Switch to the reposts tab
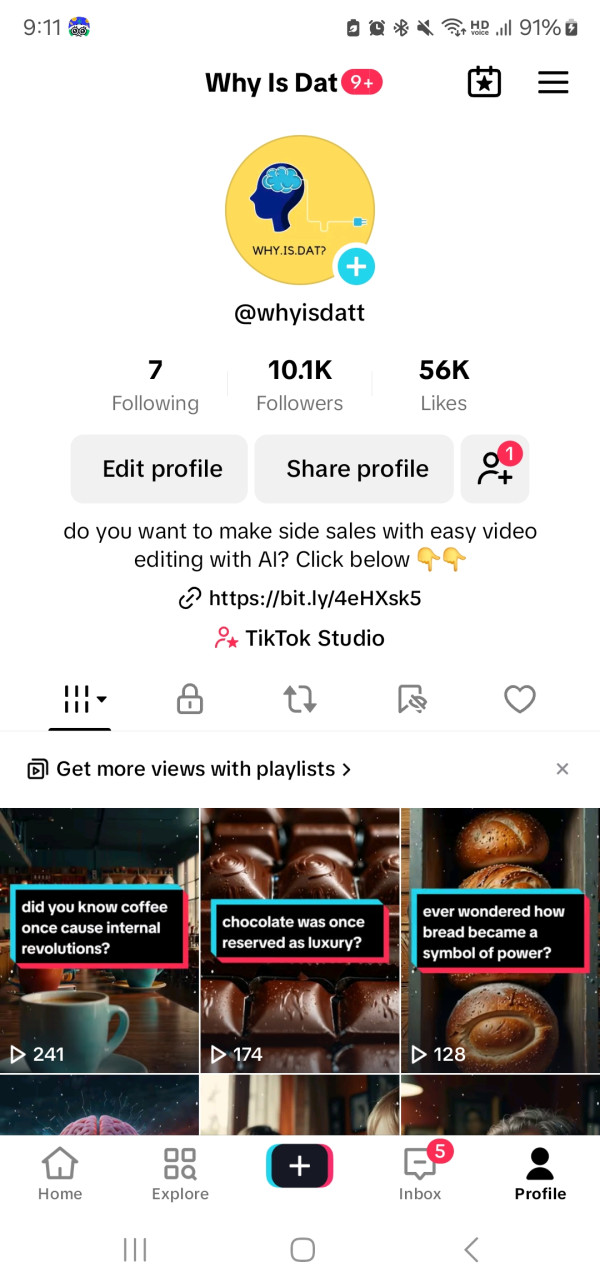Screen dimensions: 600x1287 tap(300, 699)
